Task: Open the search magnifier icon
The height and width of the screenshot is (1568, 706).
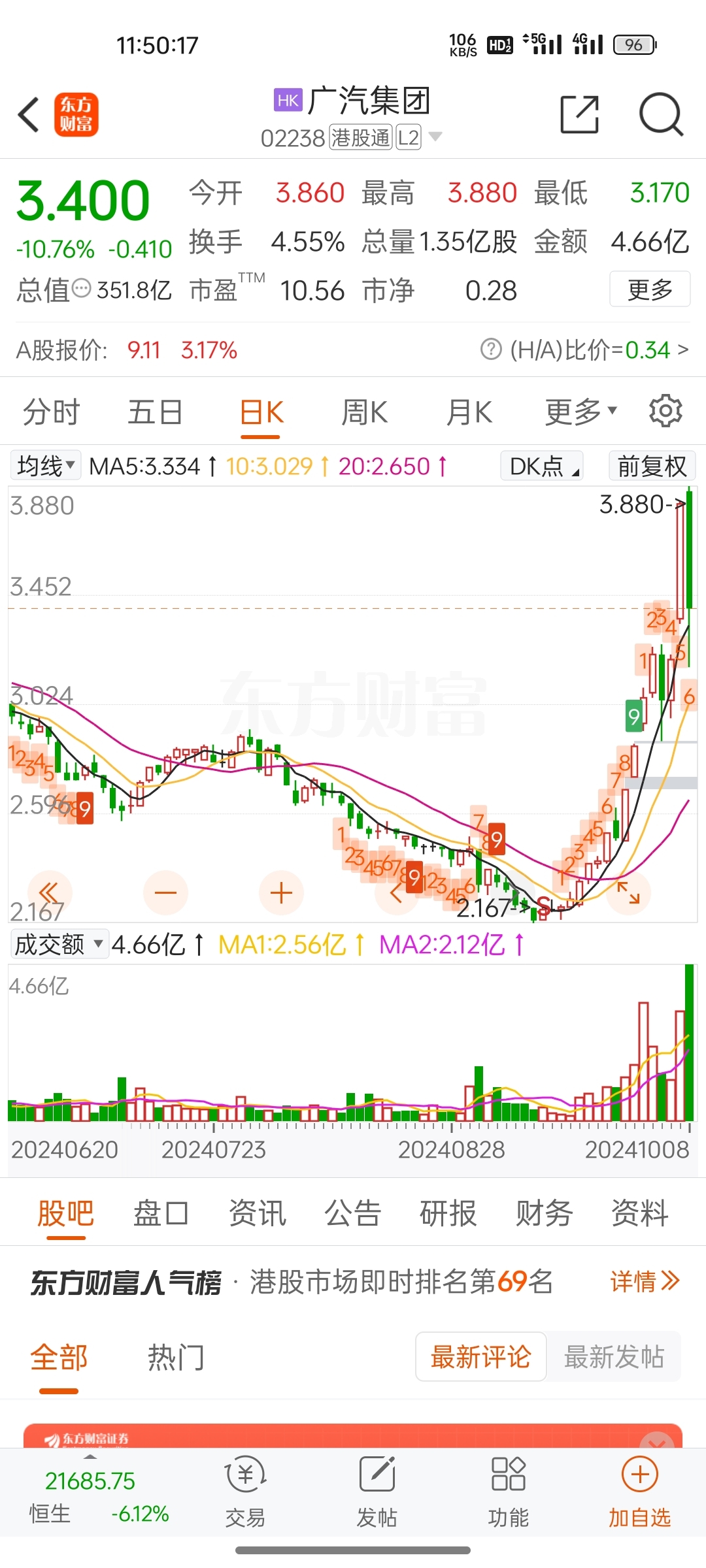Action: (662, 114)
